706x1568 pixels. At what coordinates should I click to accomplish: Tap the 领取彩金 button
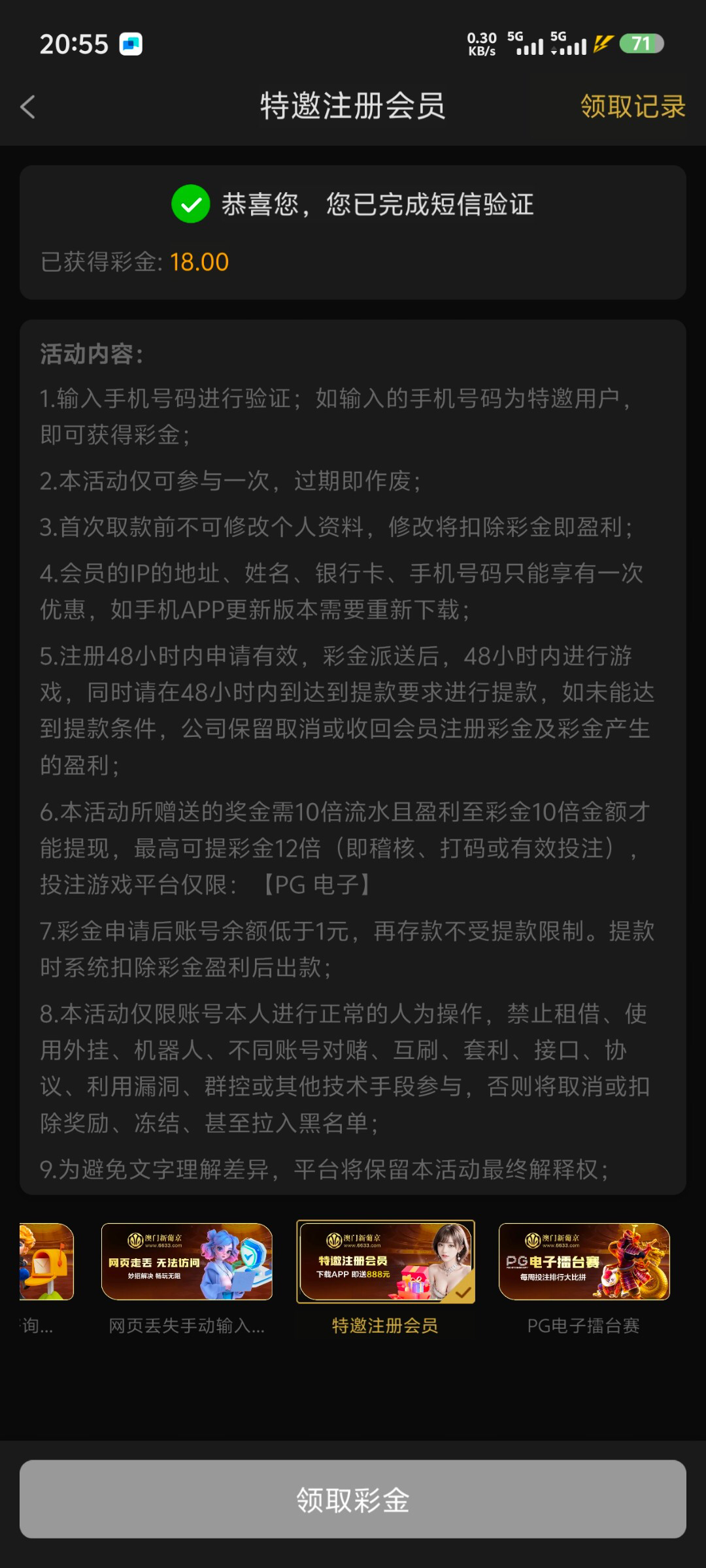click(x=353, y=1499)
